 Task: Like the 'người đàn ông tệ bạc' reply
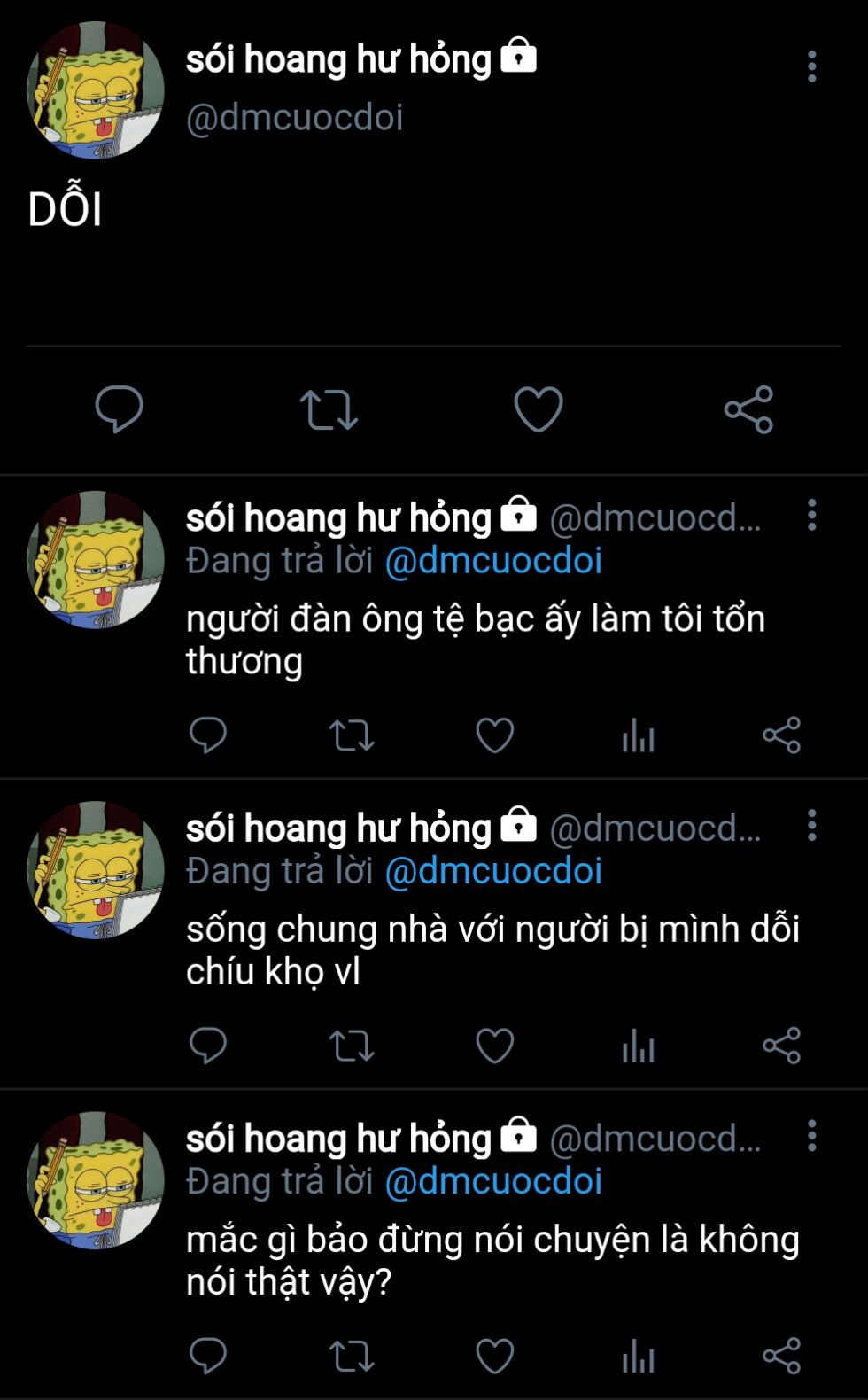[x=494, y=735]
